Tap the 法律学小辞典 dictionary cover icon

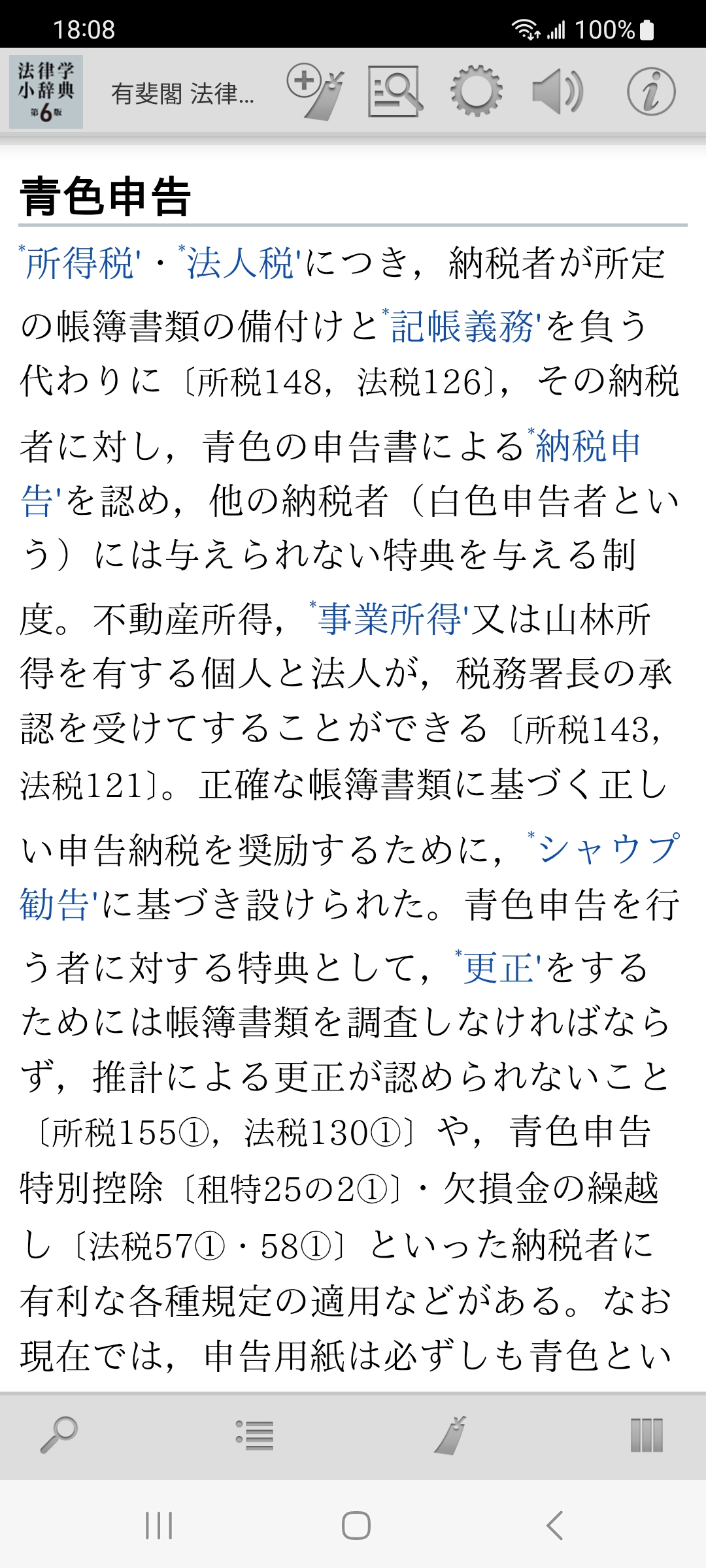(46, 92)
